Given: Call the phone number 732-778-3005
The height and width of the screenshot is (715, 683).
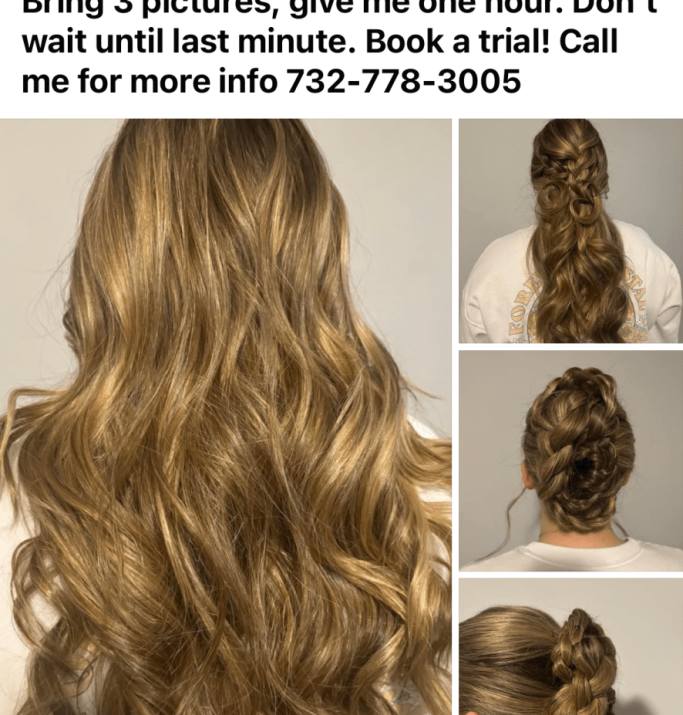Looking at the screenshot, I should (x=403, y=81).
